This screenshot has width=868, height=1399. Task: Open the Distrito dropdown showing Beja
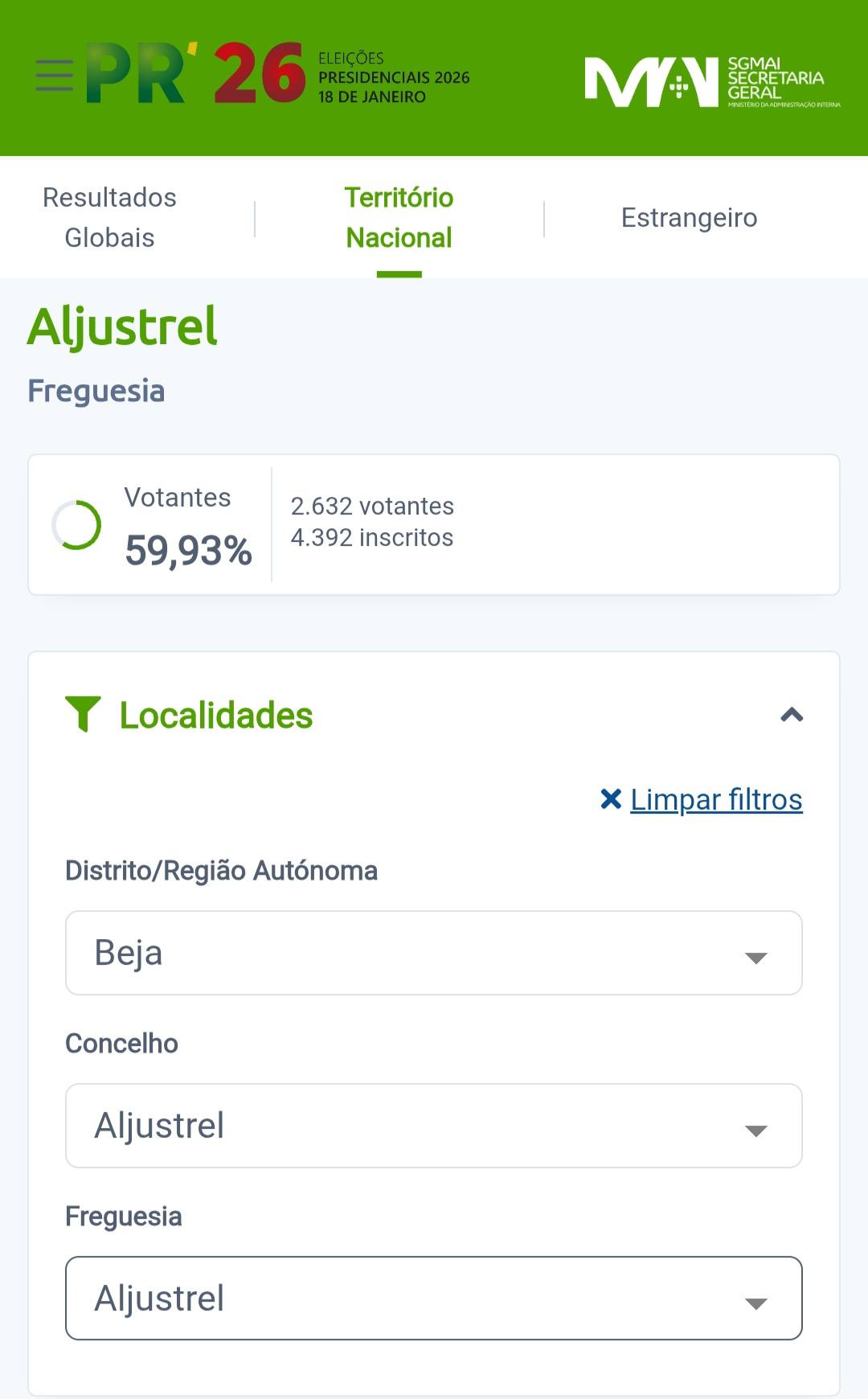[x=434, y=953]
